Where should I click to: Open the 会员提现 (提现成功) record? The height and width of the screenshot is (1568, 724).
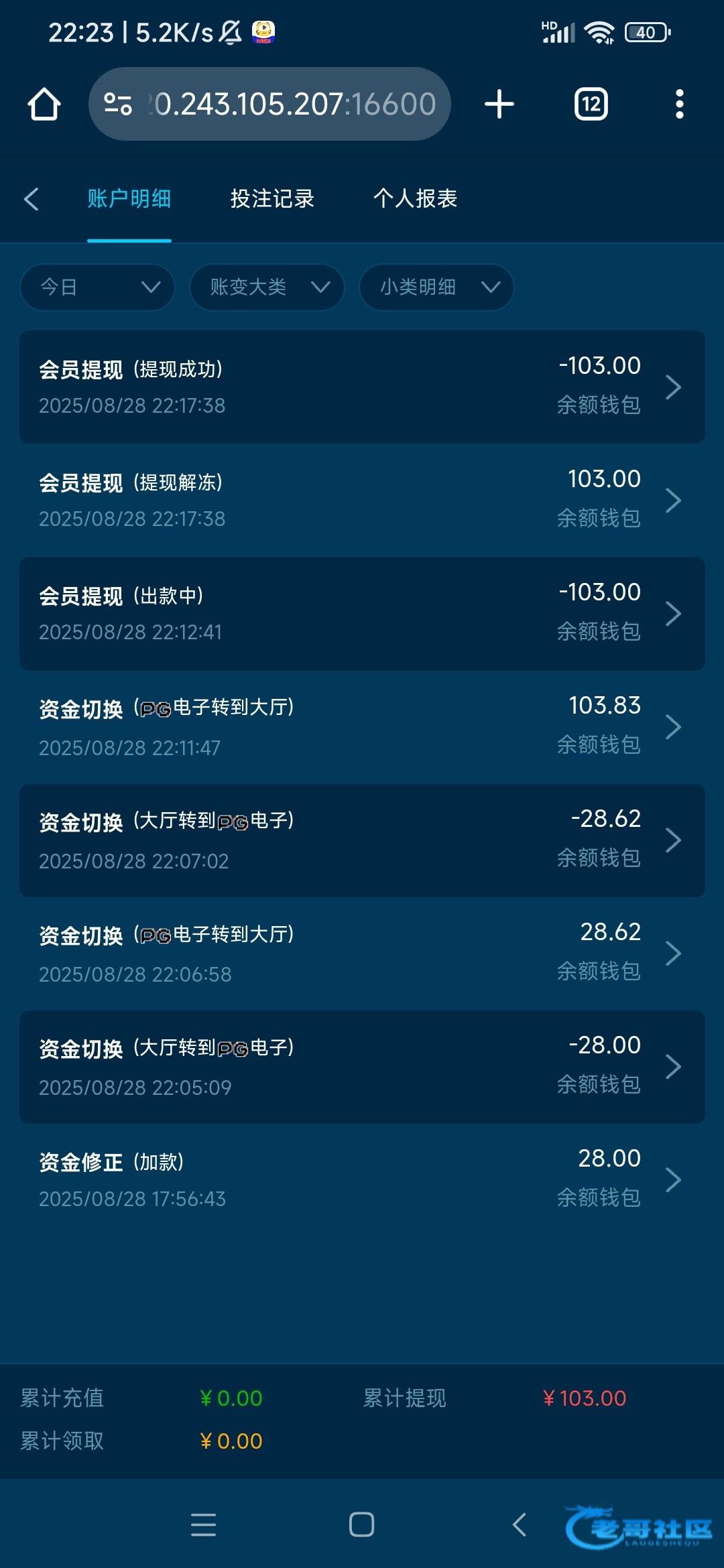pos(362,387)
